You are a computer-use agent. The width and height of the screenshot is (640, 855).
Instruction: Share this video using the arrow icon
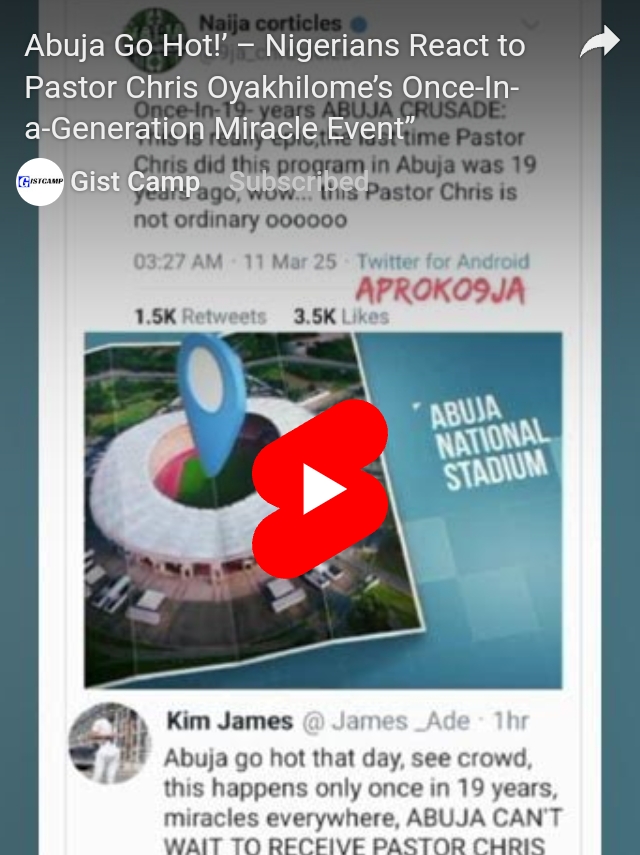click(x=599, y=44)
